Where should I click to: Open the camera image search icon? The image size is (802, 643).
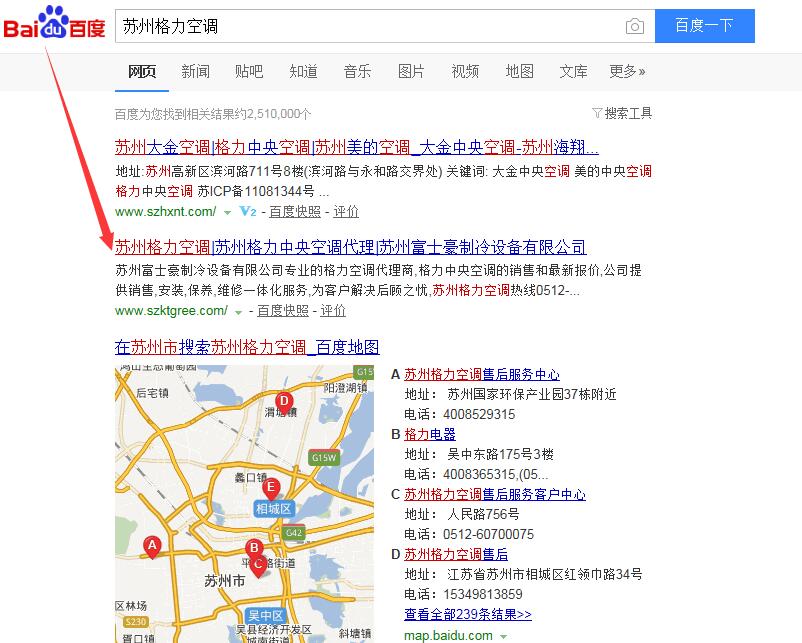click(x=634, y=27)
